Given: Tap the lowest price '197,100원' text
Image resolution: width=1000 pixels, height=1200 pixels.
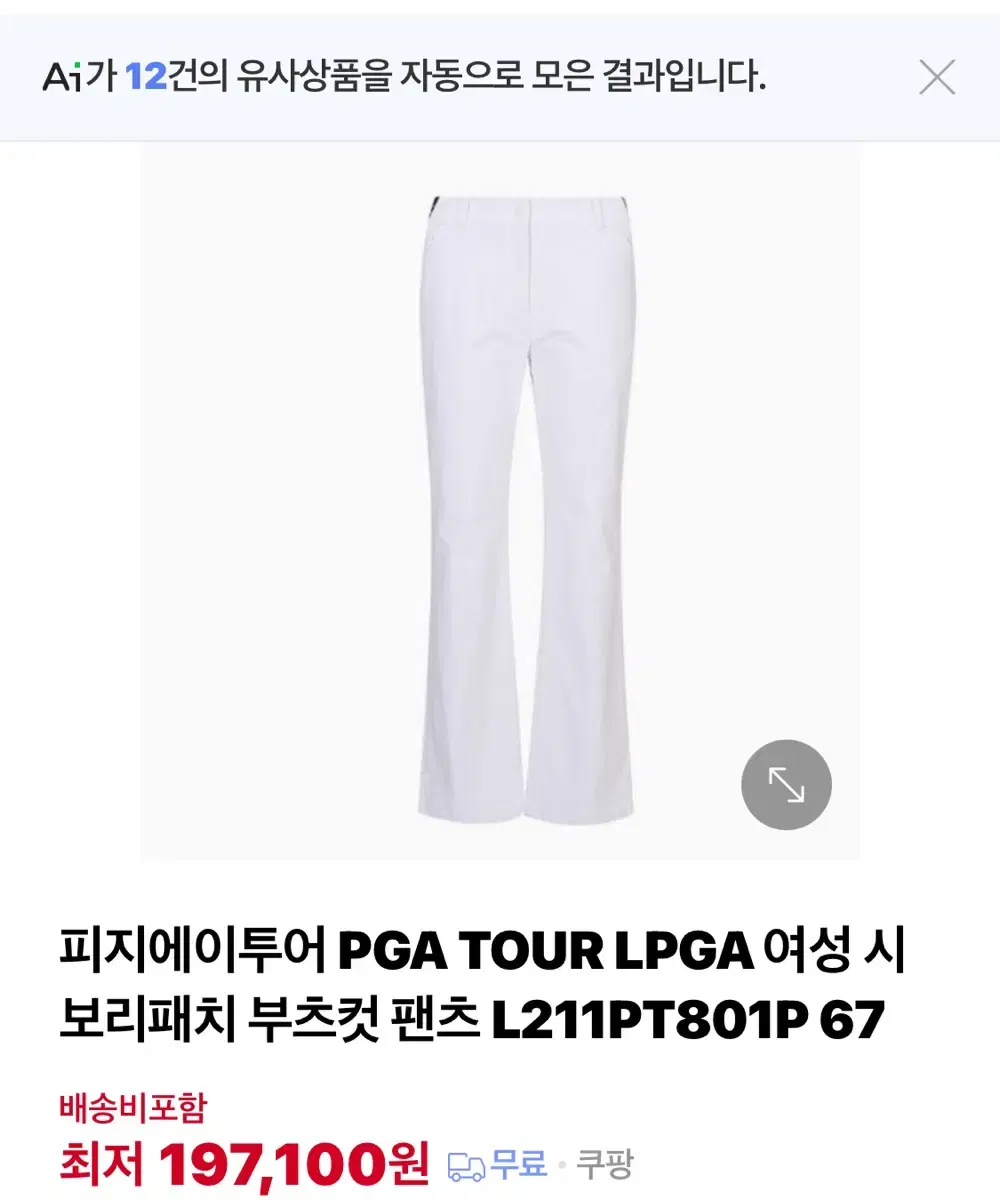Looking at the screenshot, I should (290, 1160).
